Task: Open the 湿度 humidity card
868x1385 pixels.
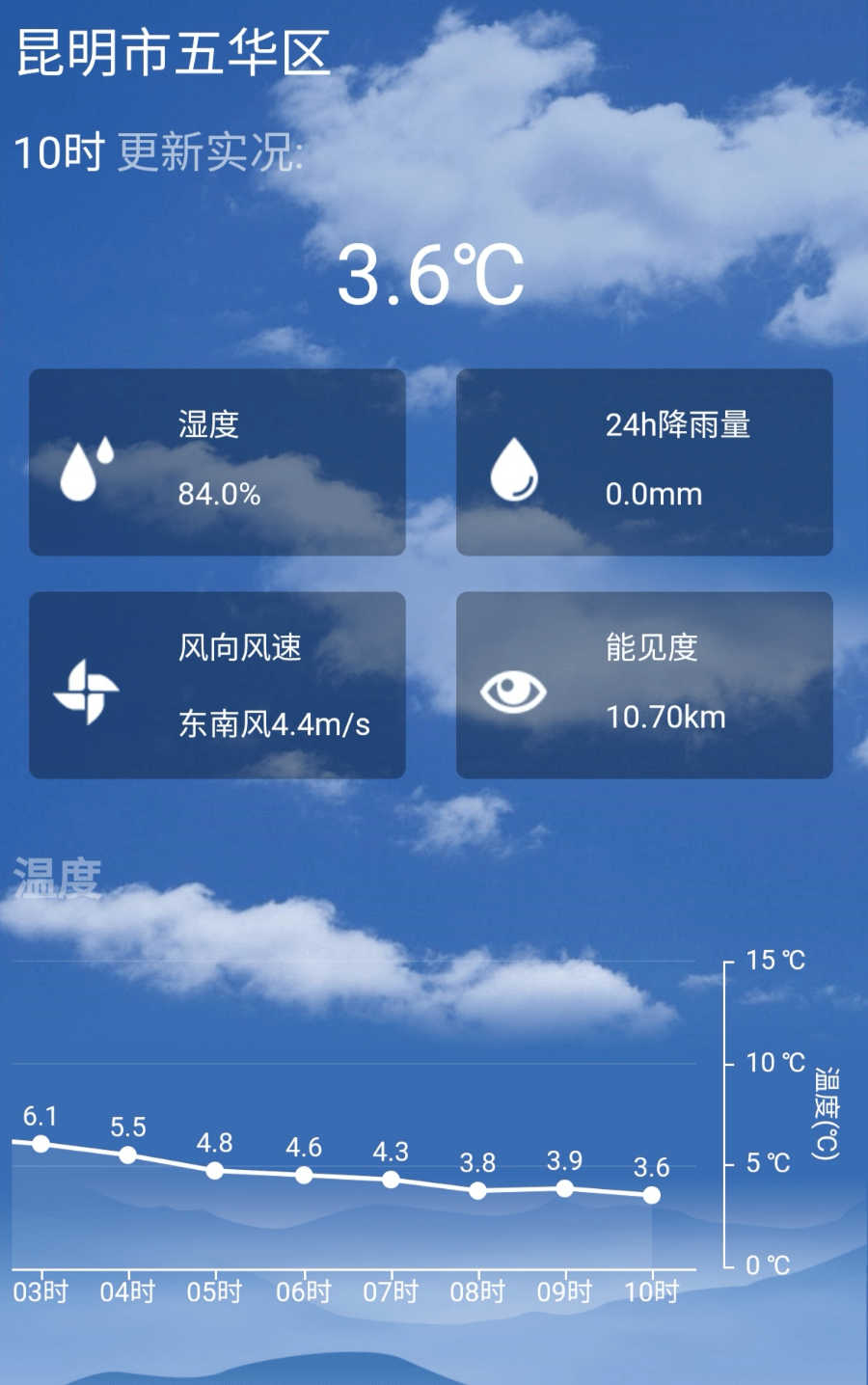Action: click(x=217, y=462)
